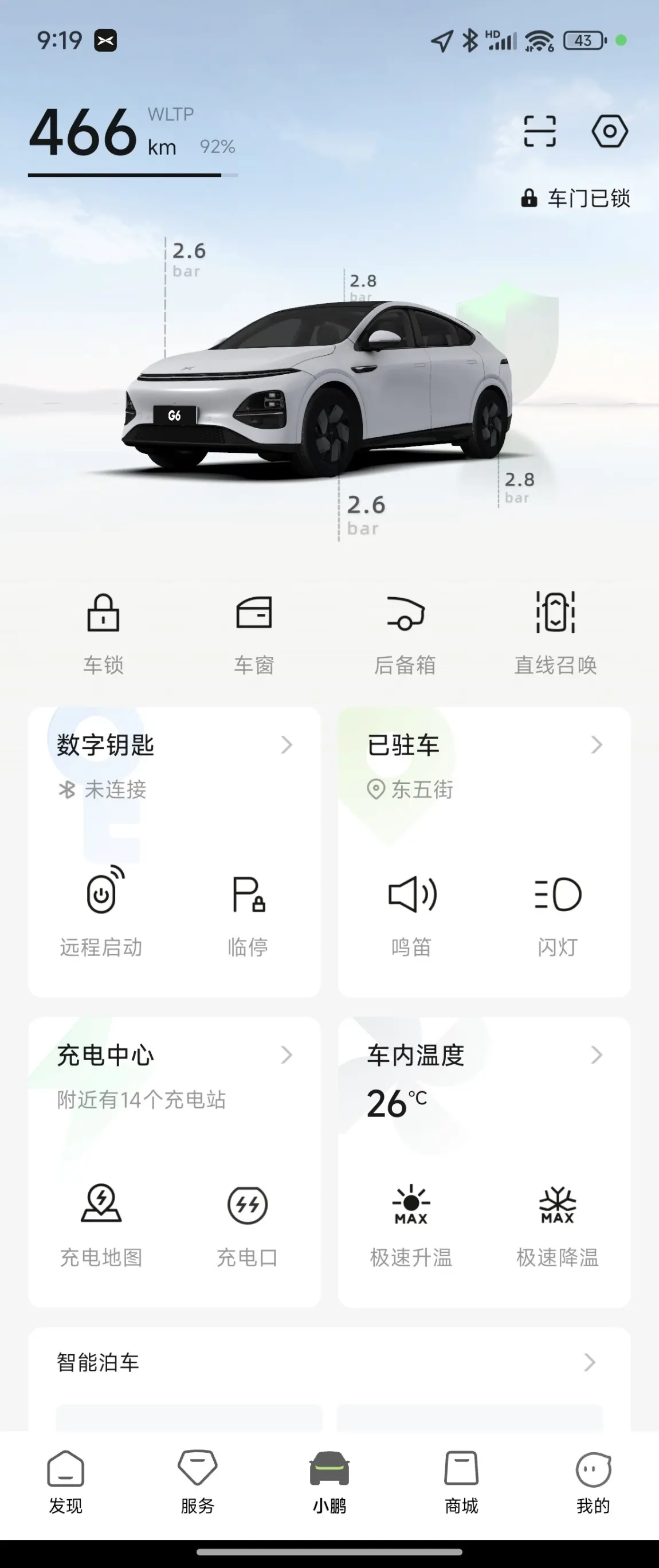Viewport: 659px width, 1568px height.
Task: Open vehicle settings hexagon icon
Action: click(609, 131)
